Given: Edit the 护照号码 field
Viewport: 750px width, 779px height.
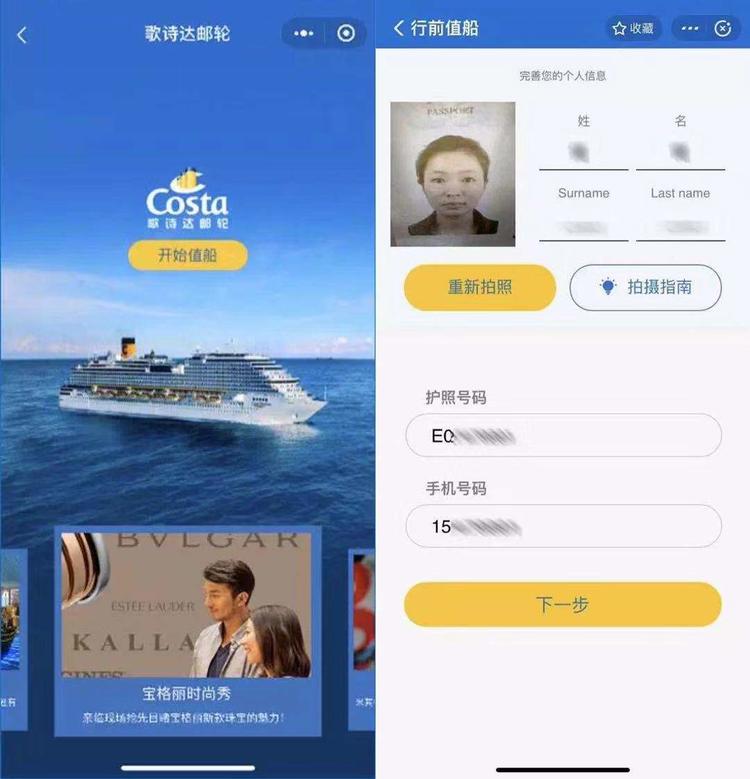Looking at the screenshot, I should tap(563, 436).
